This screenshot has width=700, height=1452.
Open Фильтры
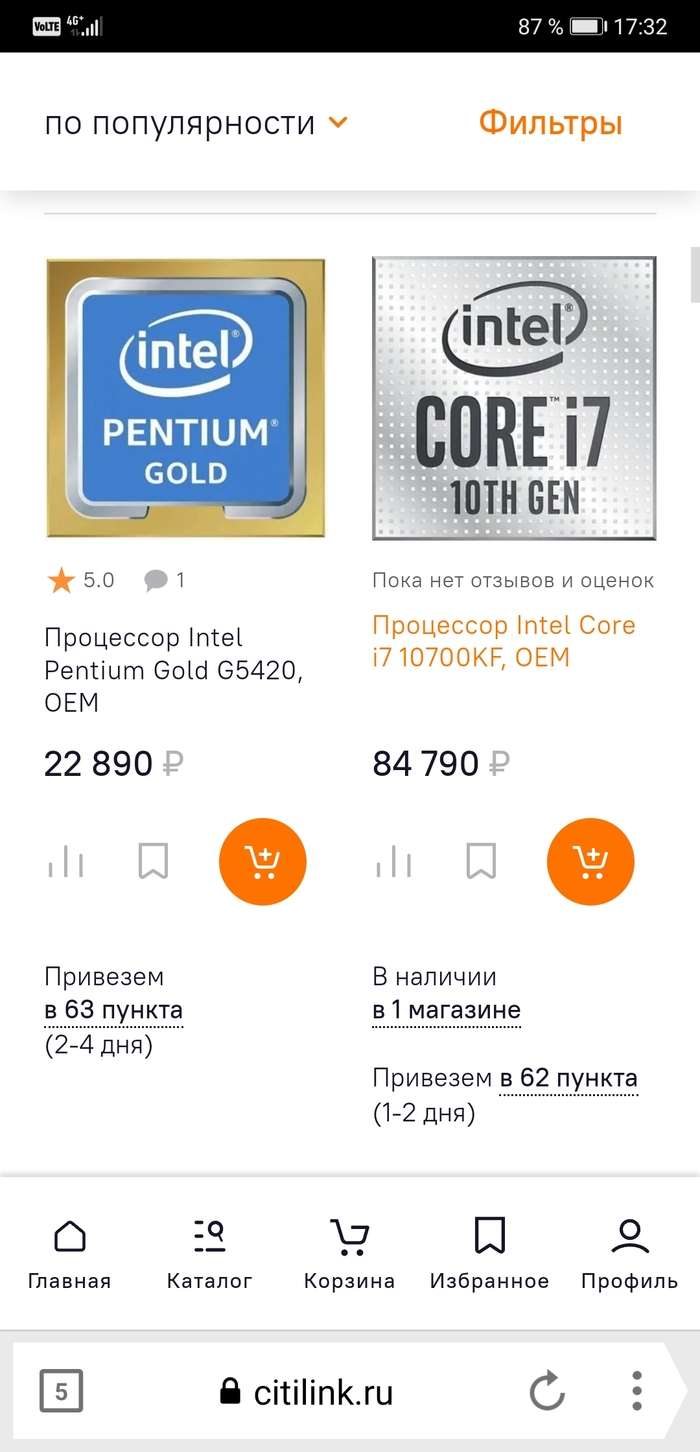tap(550, 123)
